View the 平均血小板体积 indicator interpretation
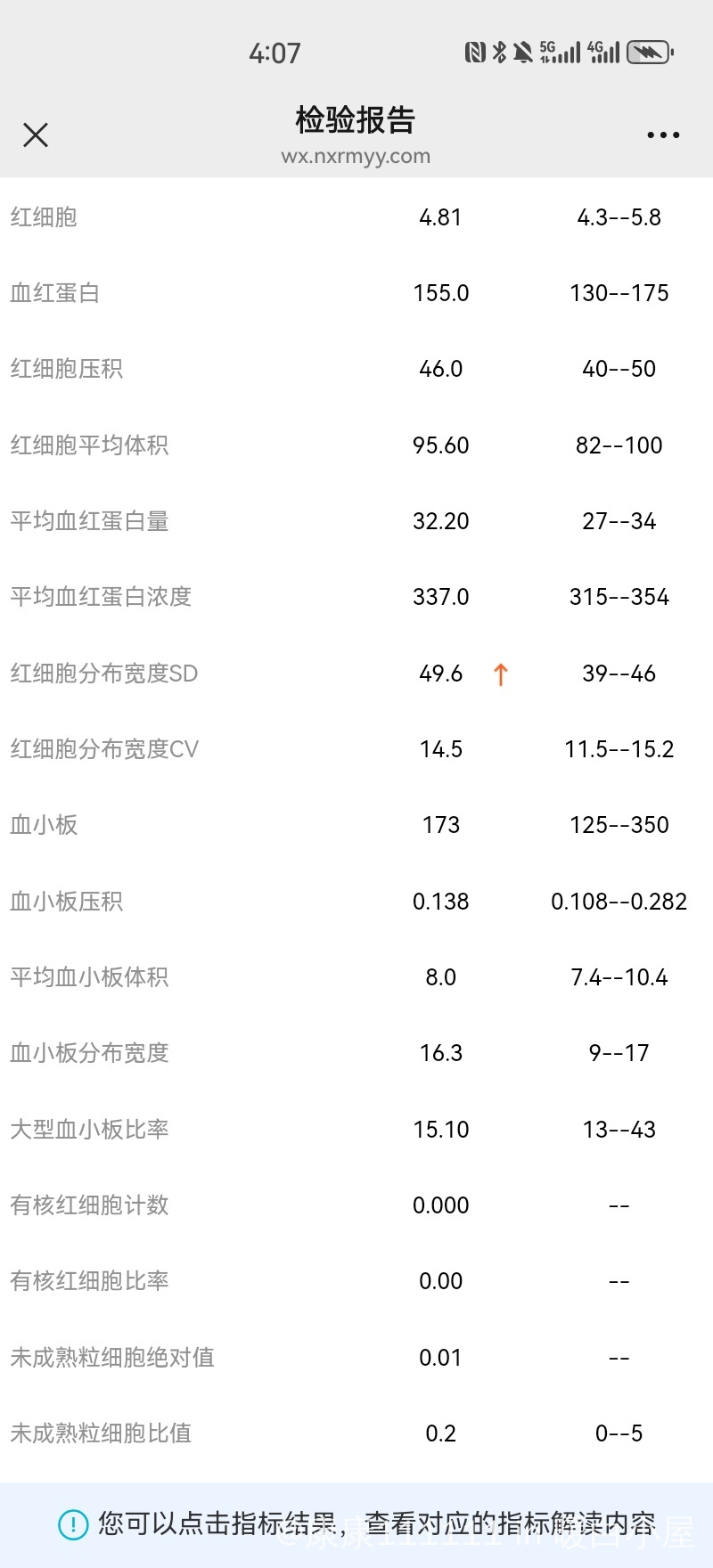The width and height of the screenshot is (713, 1568). tap(440, 977)
